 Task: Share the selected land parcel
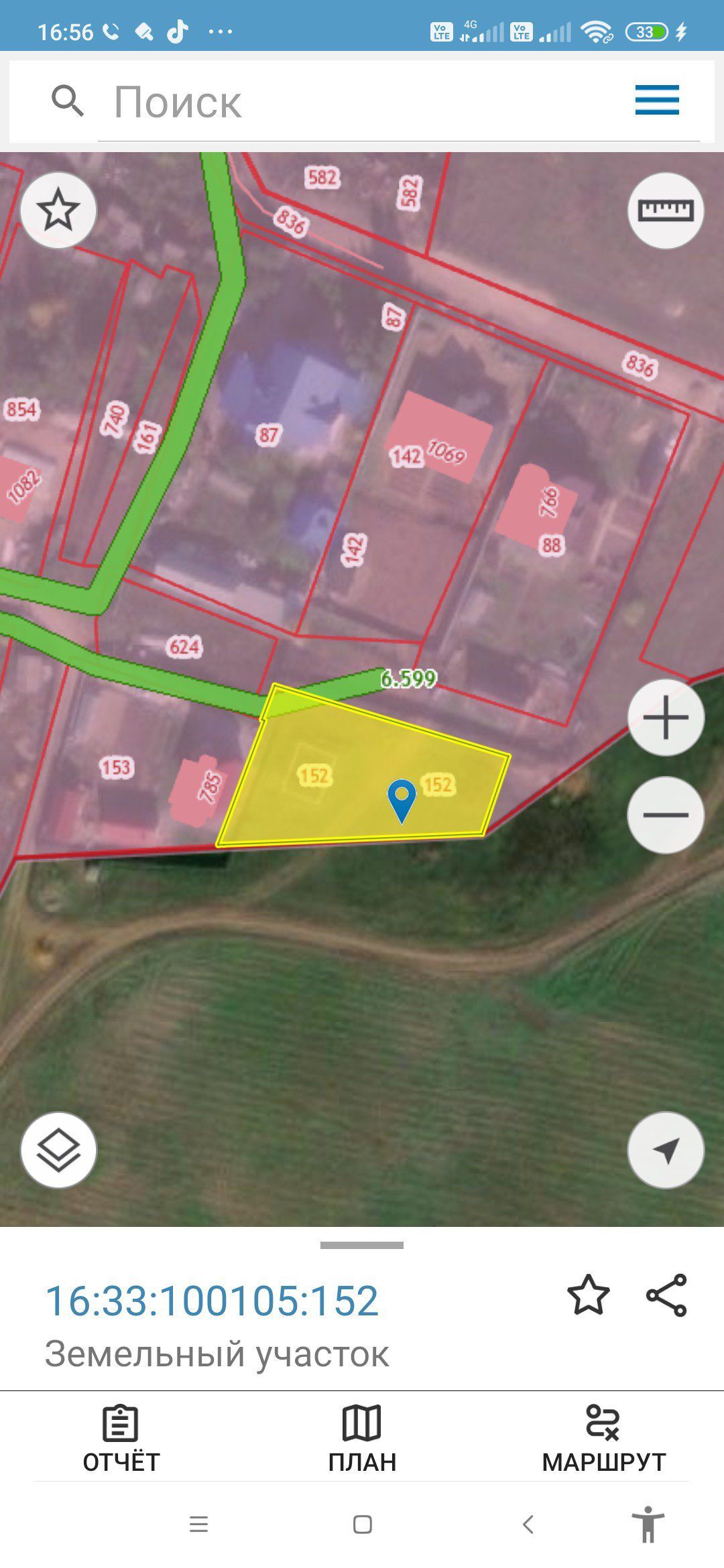[666, 1295]
